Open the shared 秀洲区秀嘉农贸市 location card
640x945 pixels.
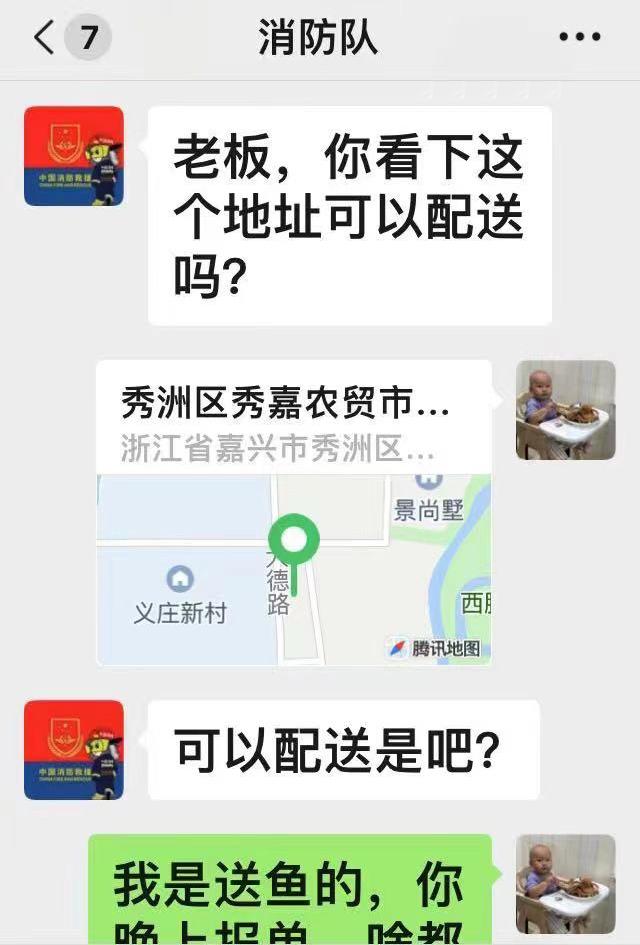[x=294, y=512]
